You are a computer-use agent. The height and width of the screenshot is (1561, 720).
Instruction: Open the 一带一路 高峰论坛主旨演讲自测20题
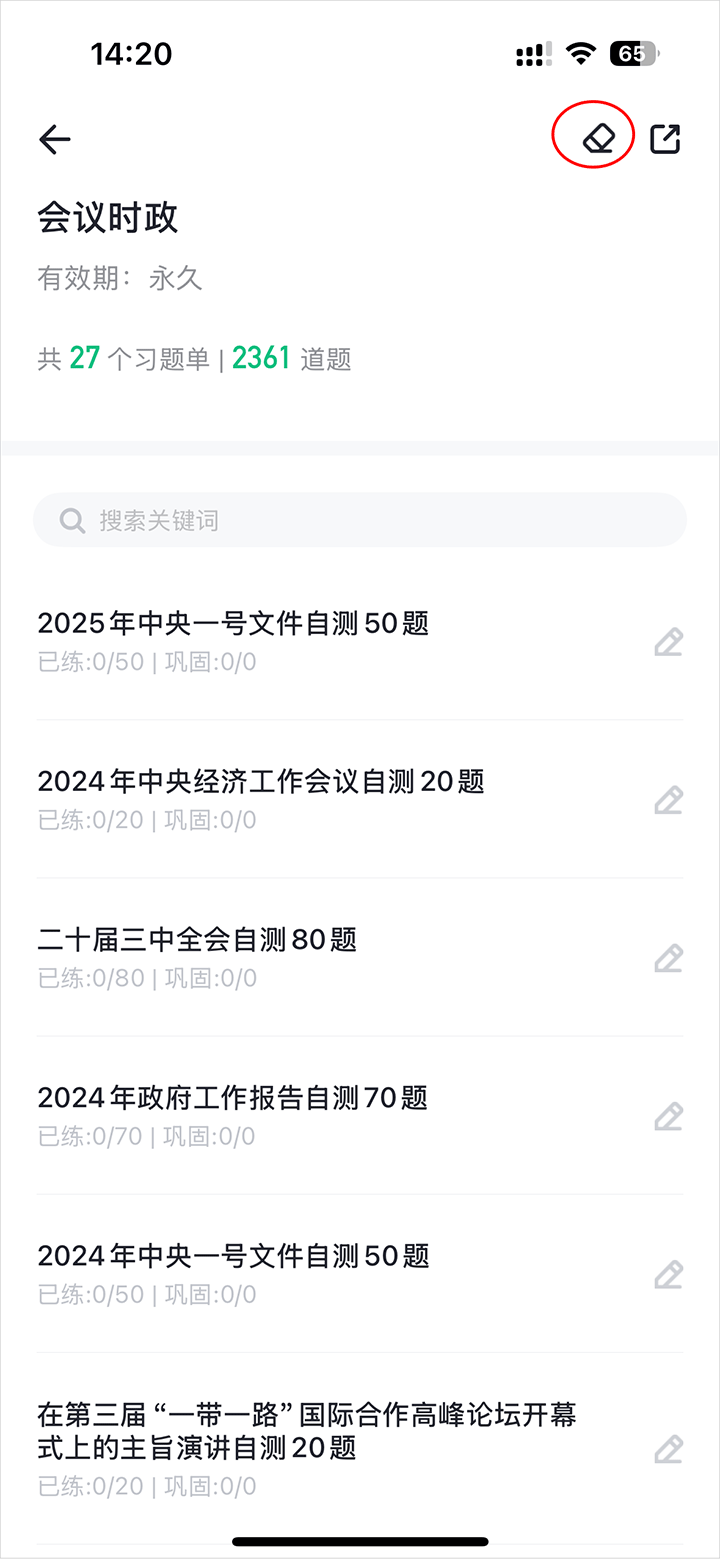[x=306, y=1431]
